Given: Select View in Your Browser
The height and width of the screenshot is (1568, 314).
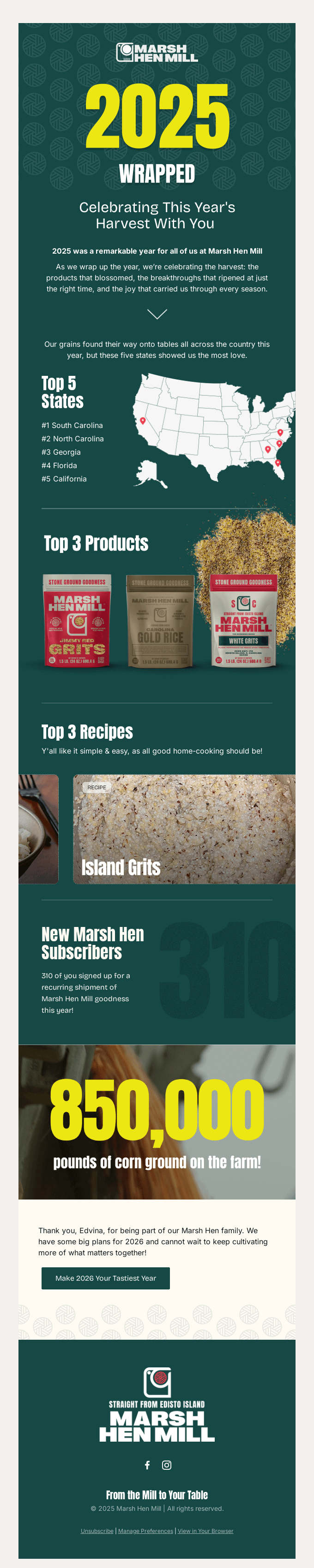Looking at the screenshot, I should (x=205, y=1531).
